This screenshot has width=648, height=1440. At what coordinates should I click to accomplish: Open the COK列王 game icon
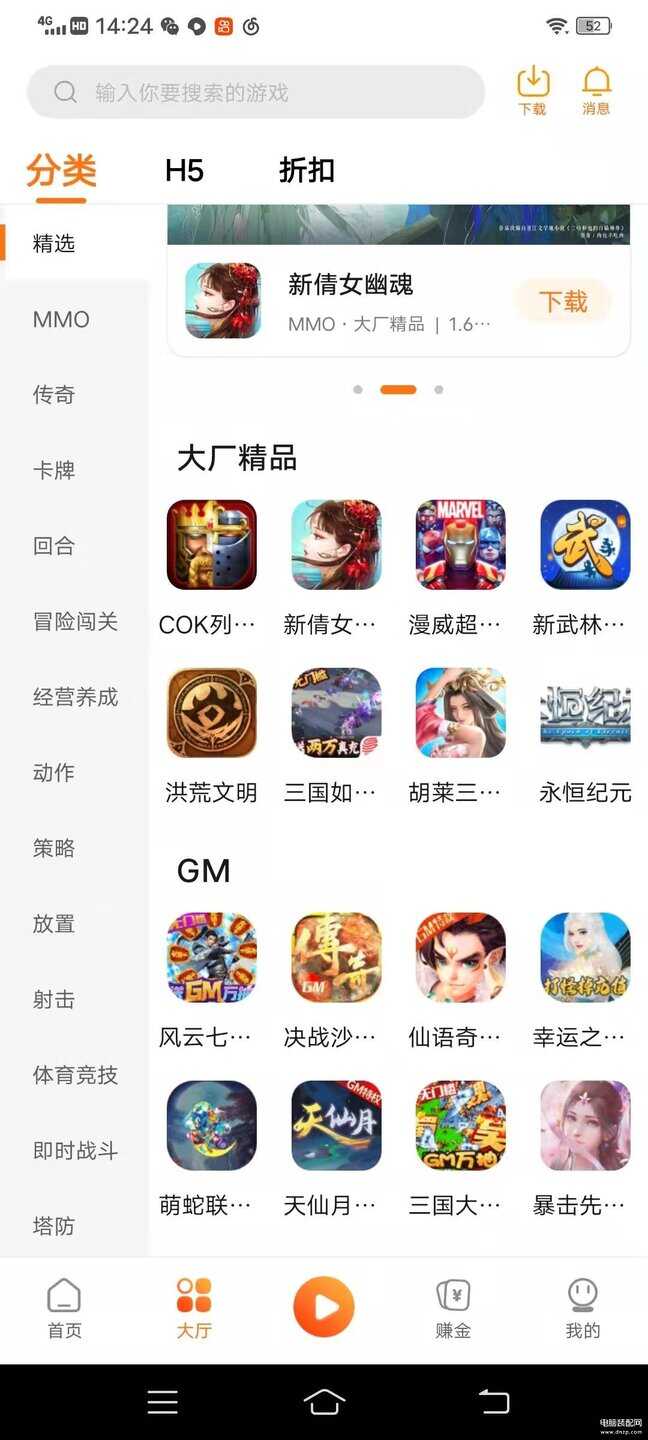(x=211, y=545)
